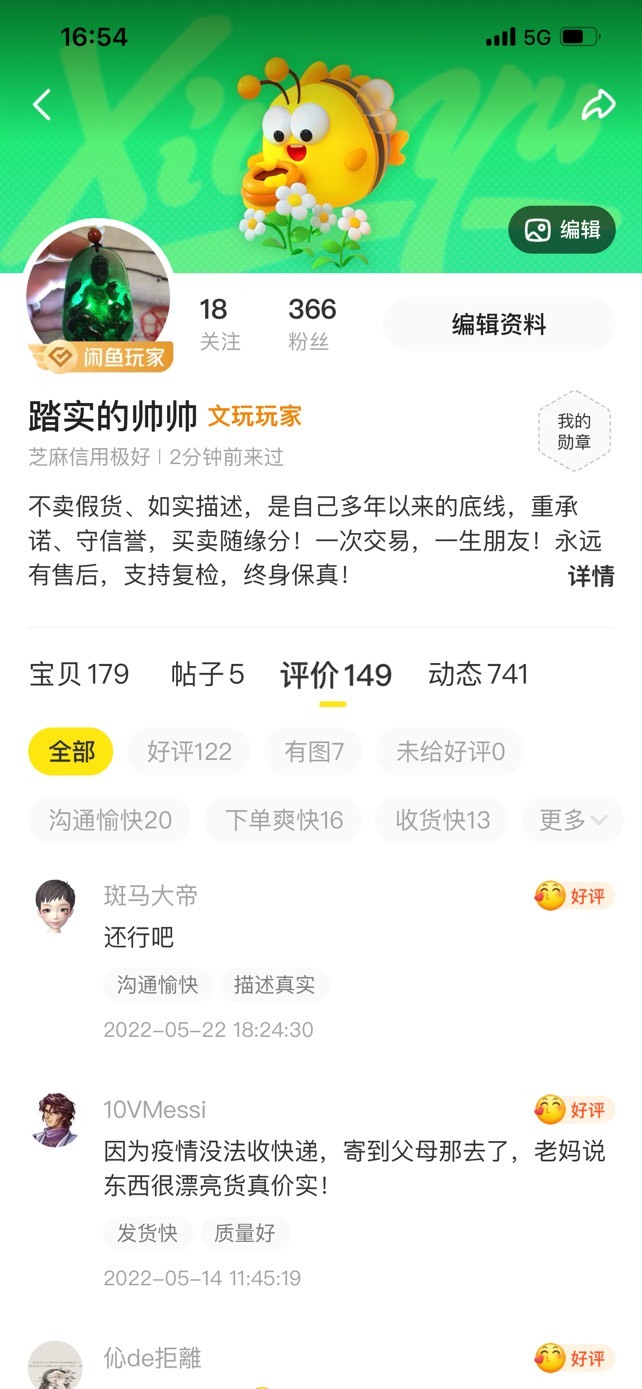The height and width of the screenshot is (1389, 642).
Task: View the 18 关注 following list
Action: (219, 324)
